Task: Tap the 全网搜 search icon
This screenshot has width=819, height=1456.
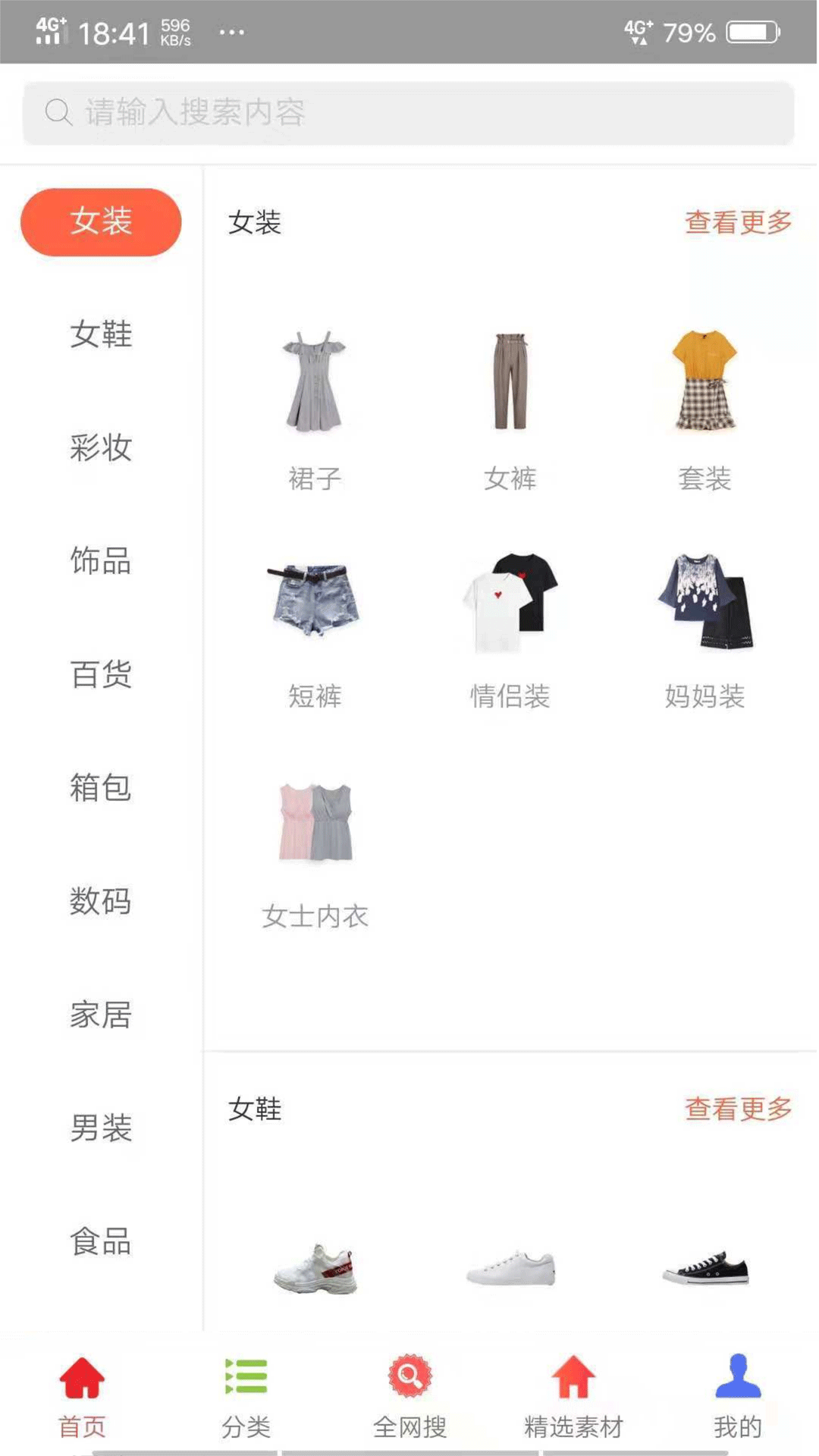Action: click(409, 1395)
